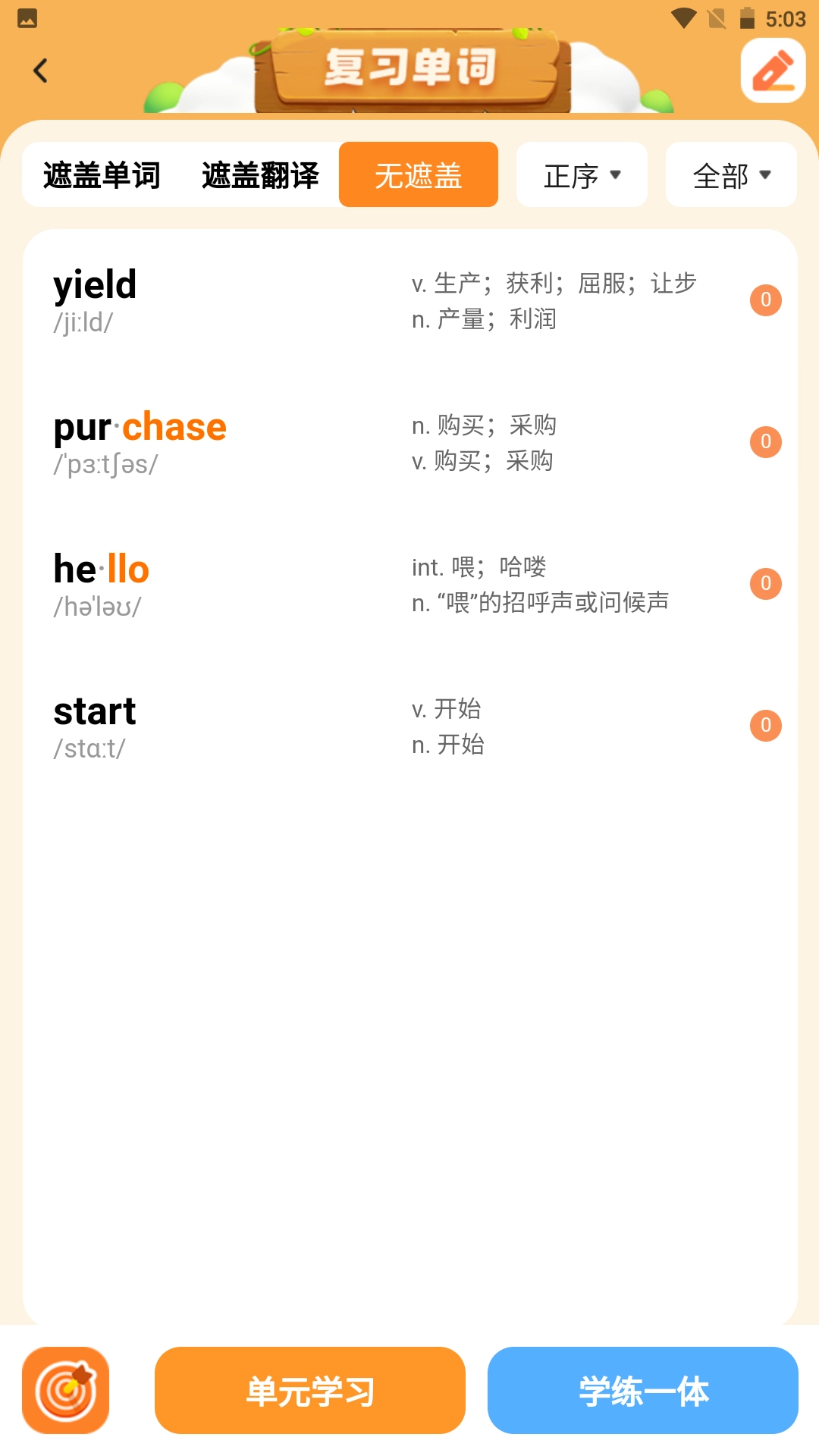Open the word entry for purchase
Viewport: 819px width, 1456px height.
click(x=140, y=428)
